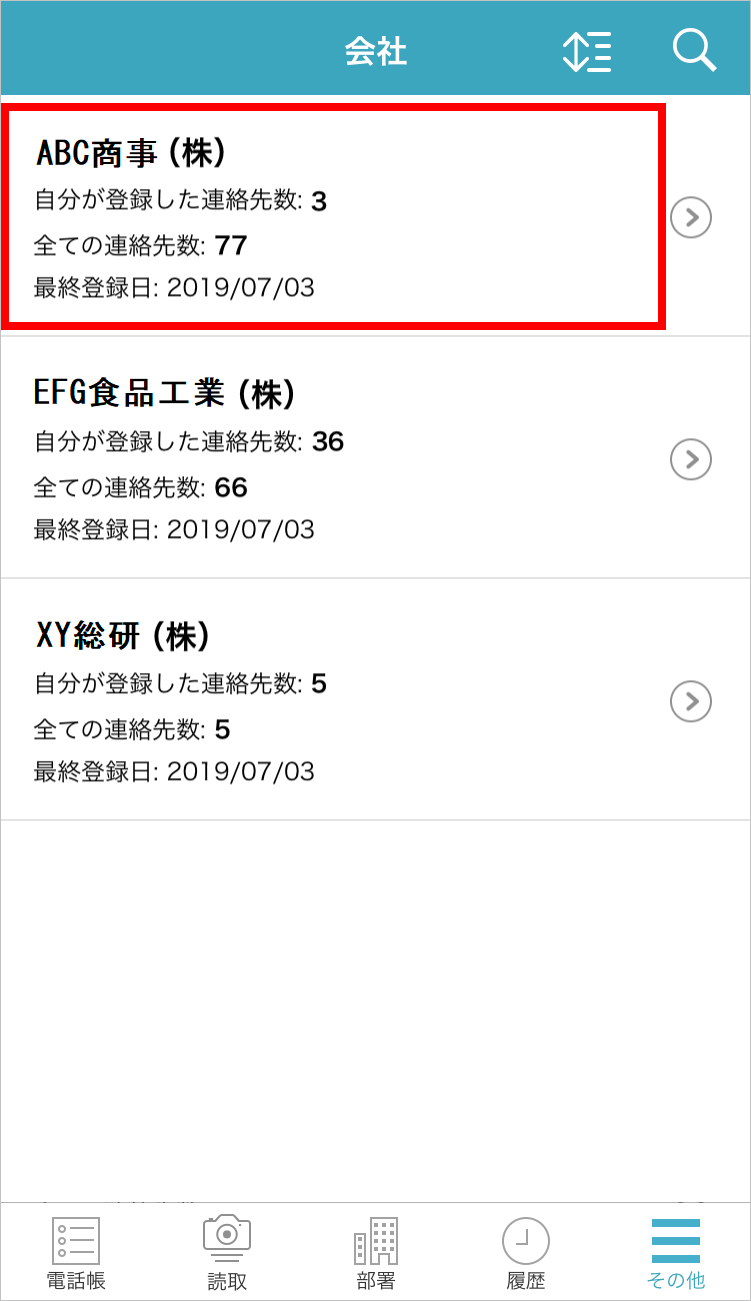This screenshot has height=1301, width=751.
Task: Tap the chevron next to EFG食品工業(株)
Action: click(690, 459)
